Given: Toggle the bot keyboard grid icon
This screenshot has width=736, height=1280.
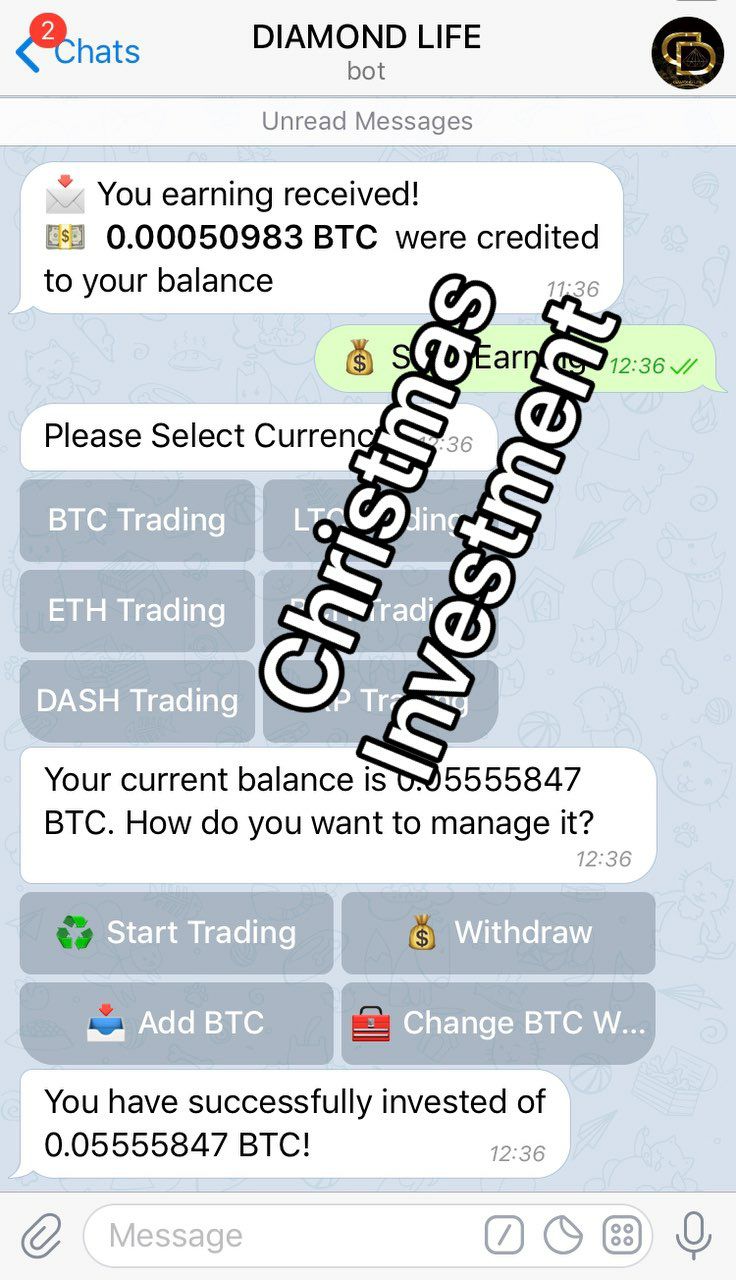Looking at the screenshot, I should [x=622, y=1236].
